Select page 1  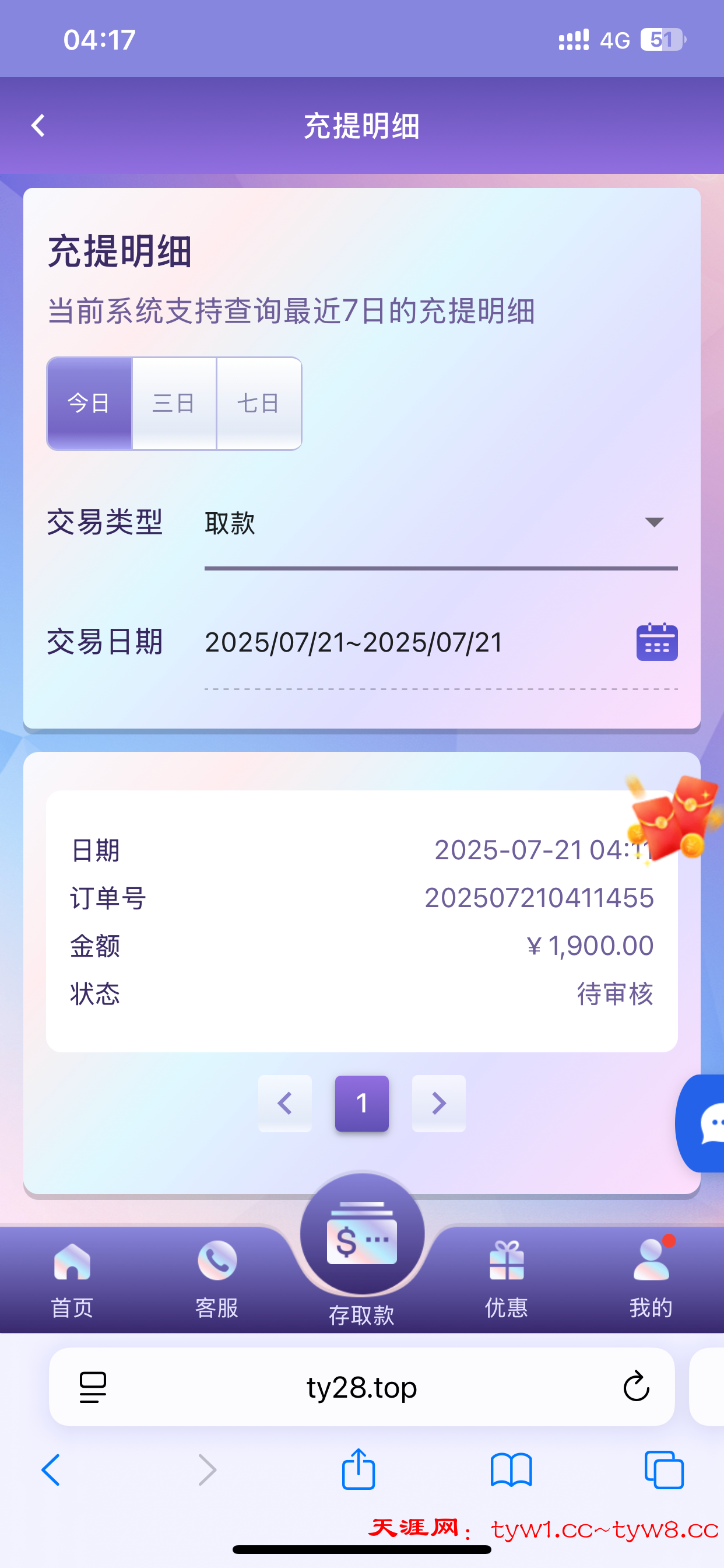[x=362, y=1103]
